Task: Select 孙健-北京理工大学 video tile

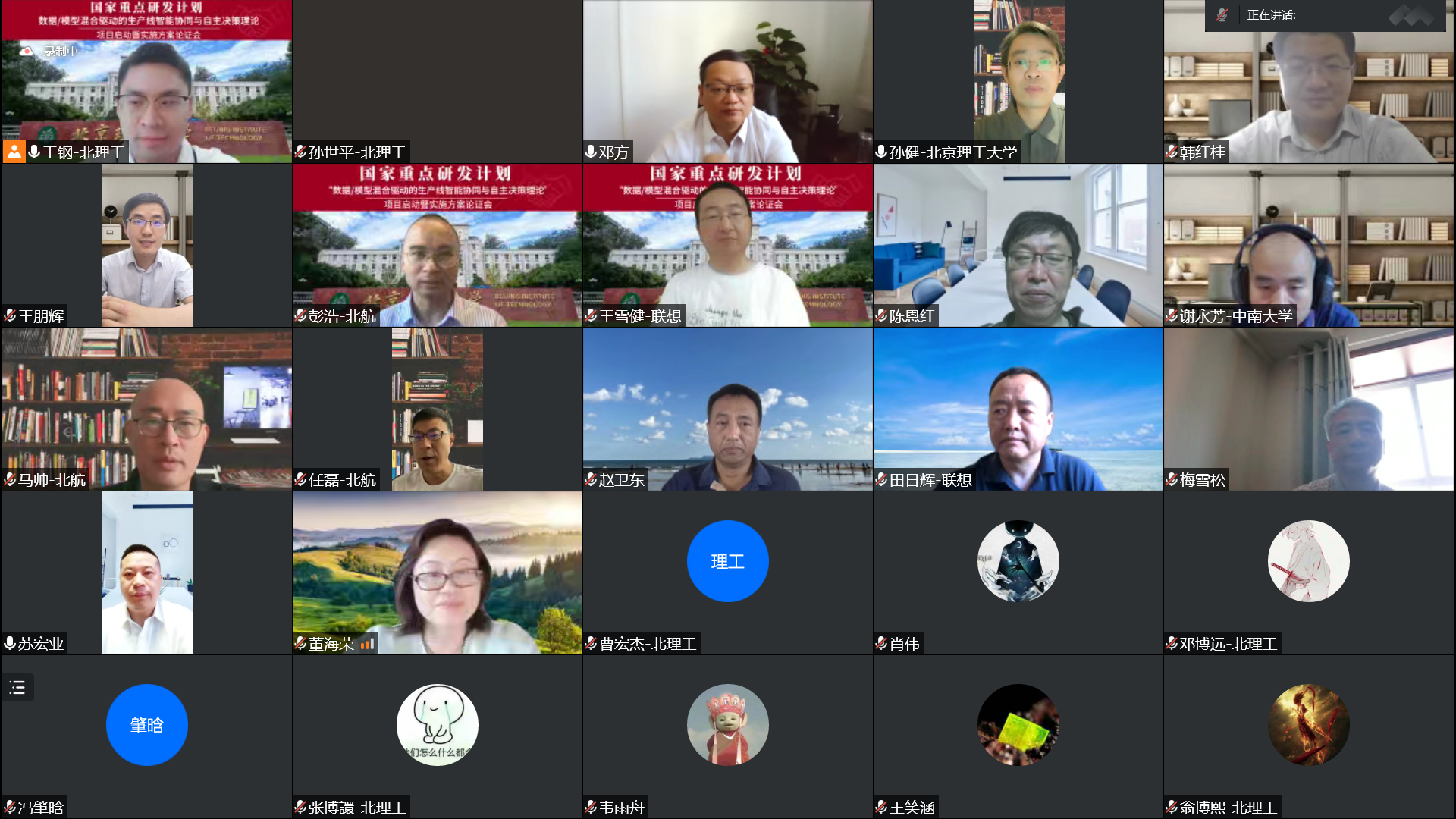Action: (1018, 82)
